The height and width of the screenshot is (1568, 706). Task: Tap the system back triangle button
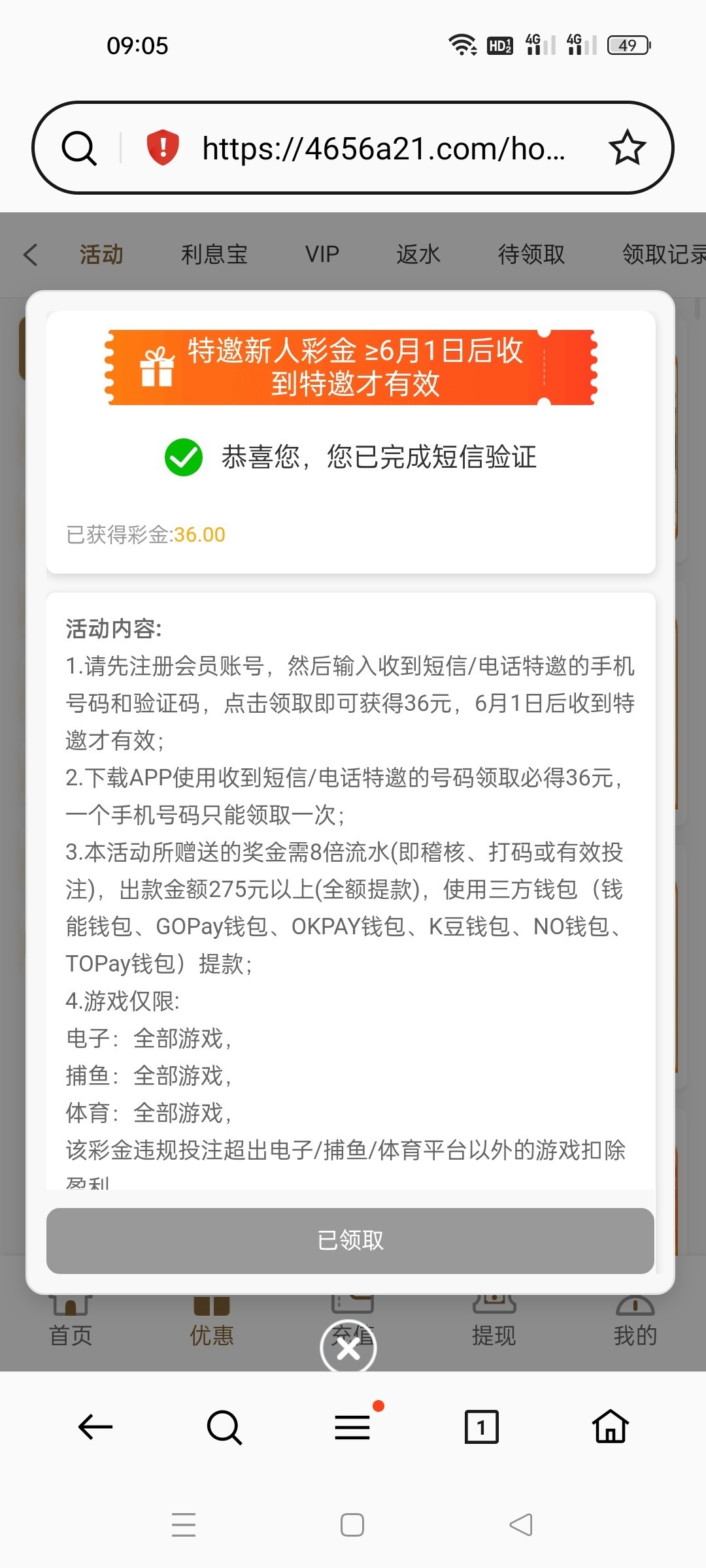tap(521, 1525)
